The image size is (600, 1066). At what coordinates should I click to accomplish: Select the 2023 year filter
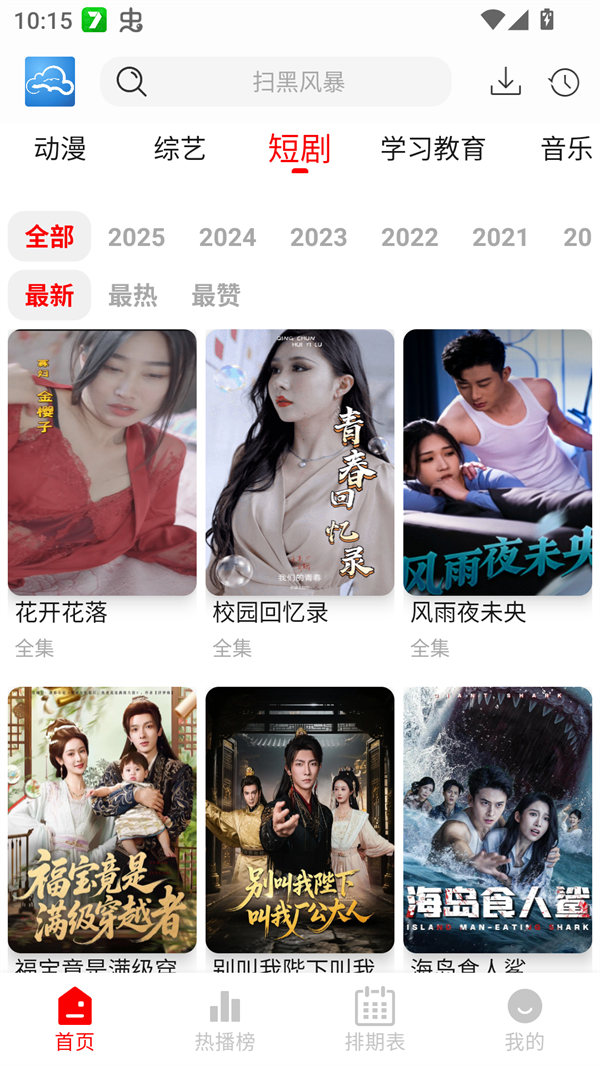coord(318,237)
